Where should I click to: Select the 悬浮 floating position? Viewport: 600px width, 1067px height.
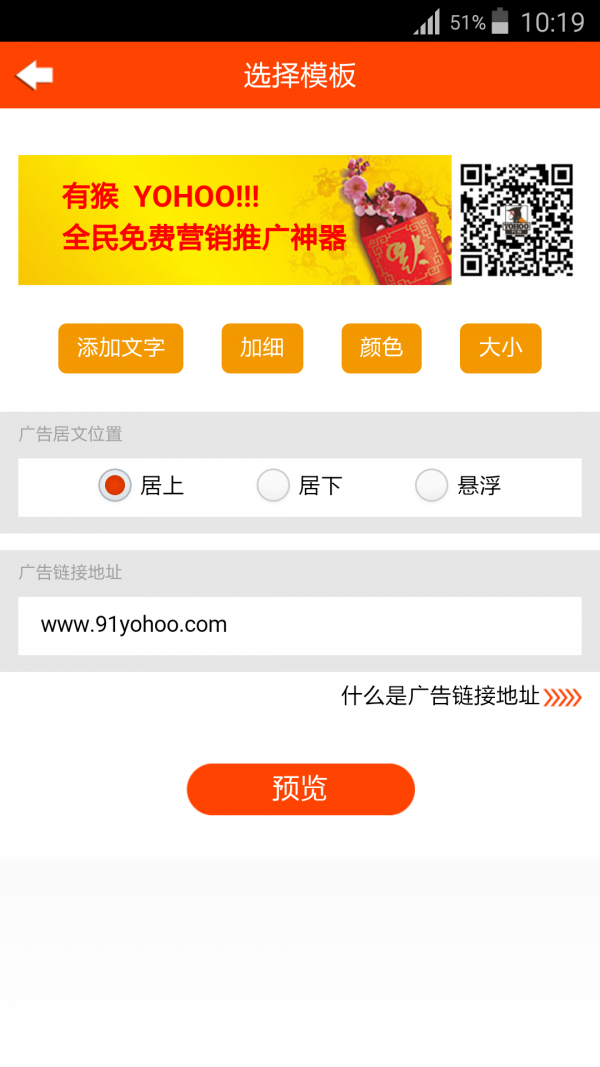pos(432,486)
